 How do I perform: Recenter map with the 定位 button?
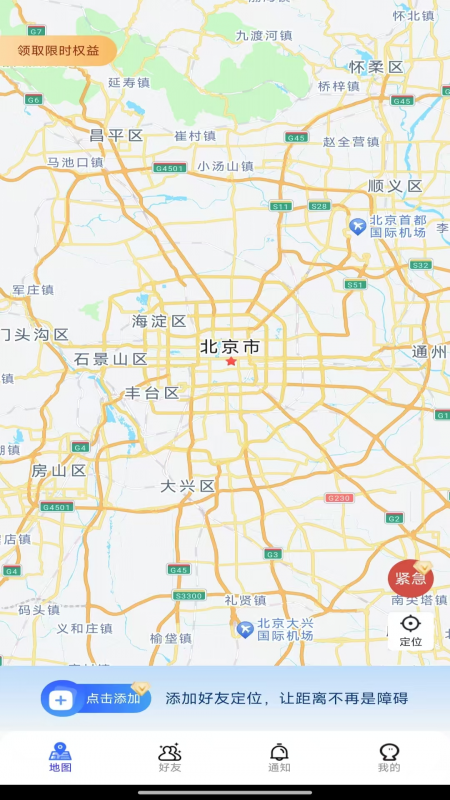pos(411,631)
